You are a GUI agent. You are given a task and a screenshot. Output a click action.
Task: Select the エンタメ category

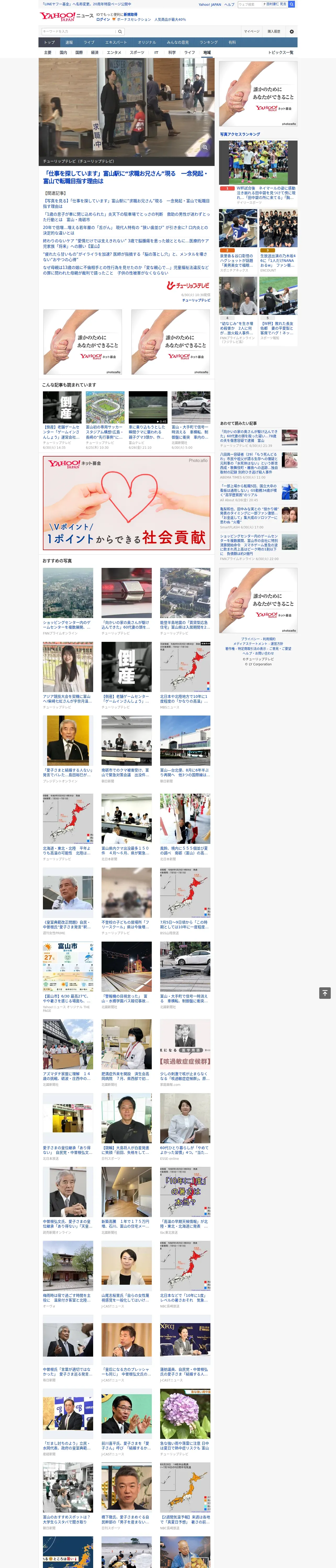point(114,52)
